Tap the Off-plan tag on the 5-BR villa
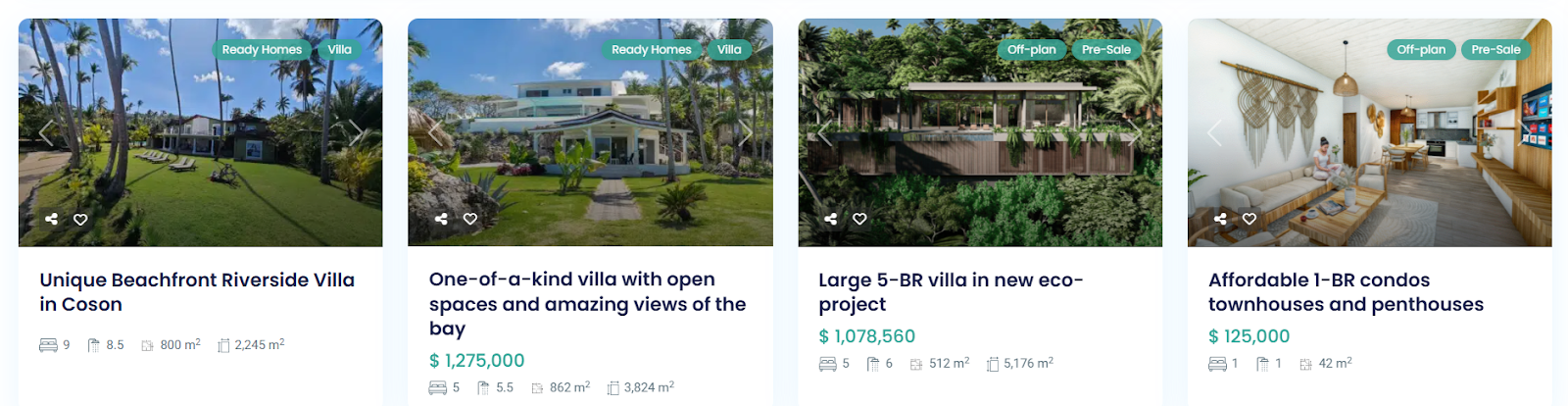The image size is (1568, 406). coord(1031,49)
